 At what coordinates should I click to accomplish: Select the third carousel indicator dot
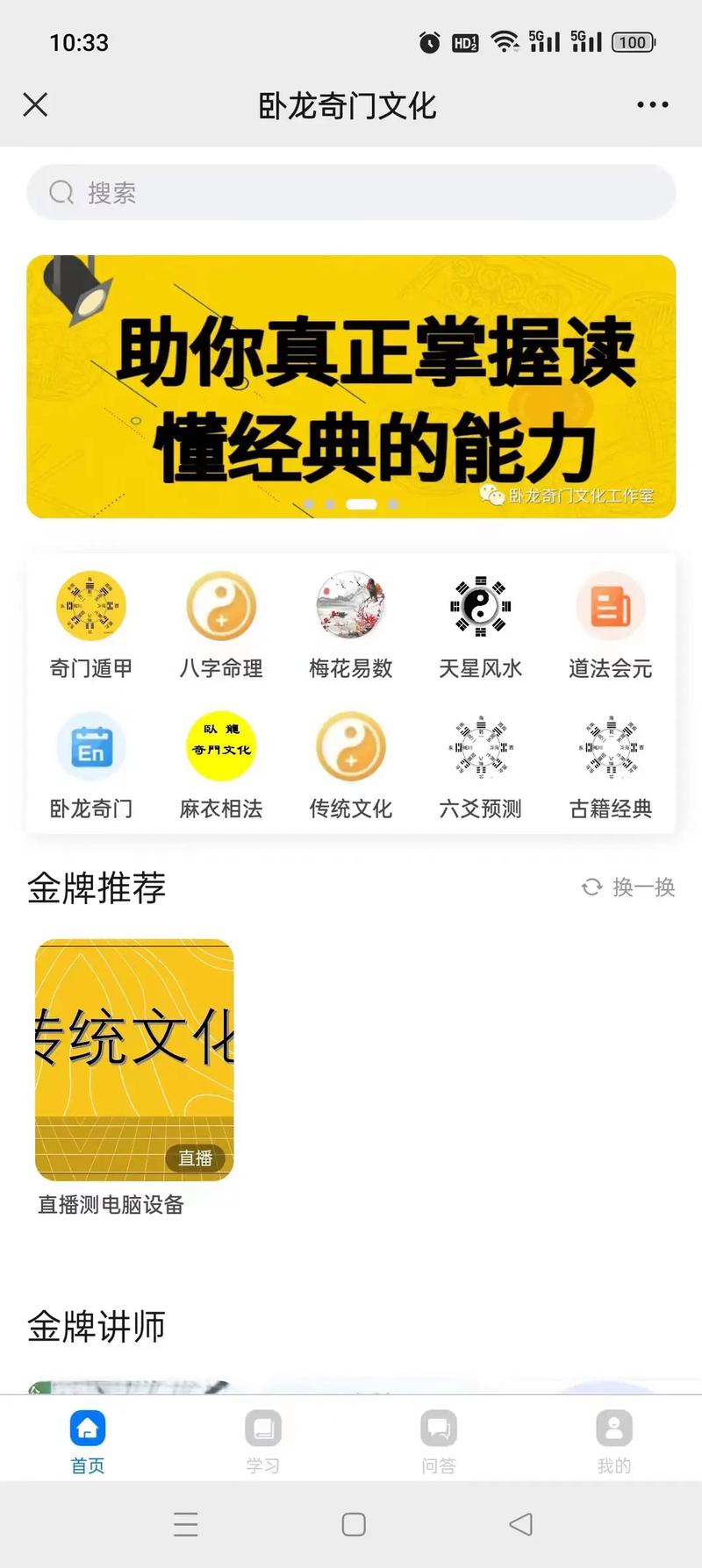[362, 504]
